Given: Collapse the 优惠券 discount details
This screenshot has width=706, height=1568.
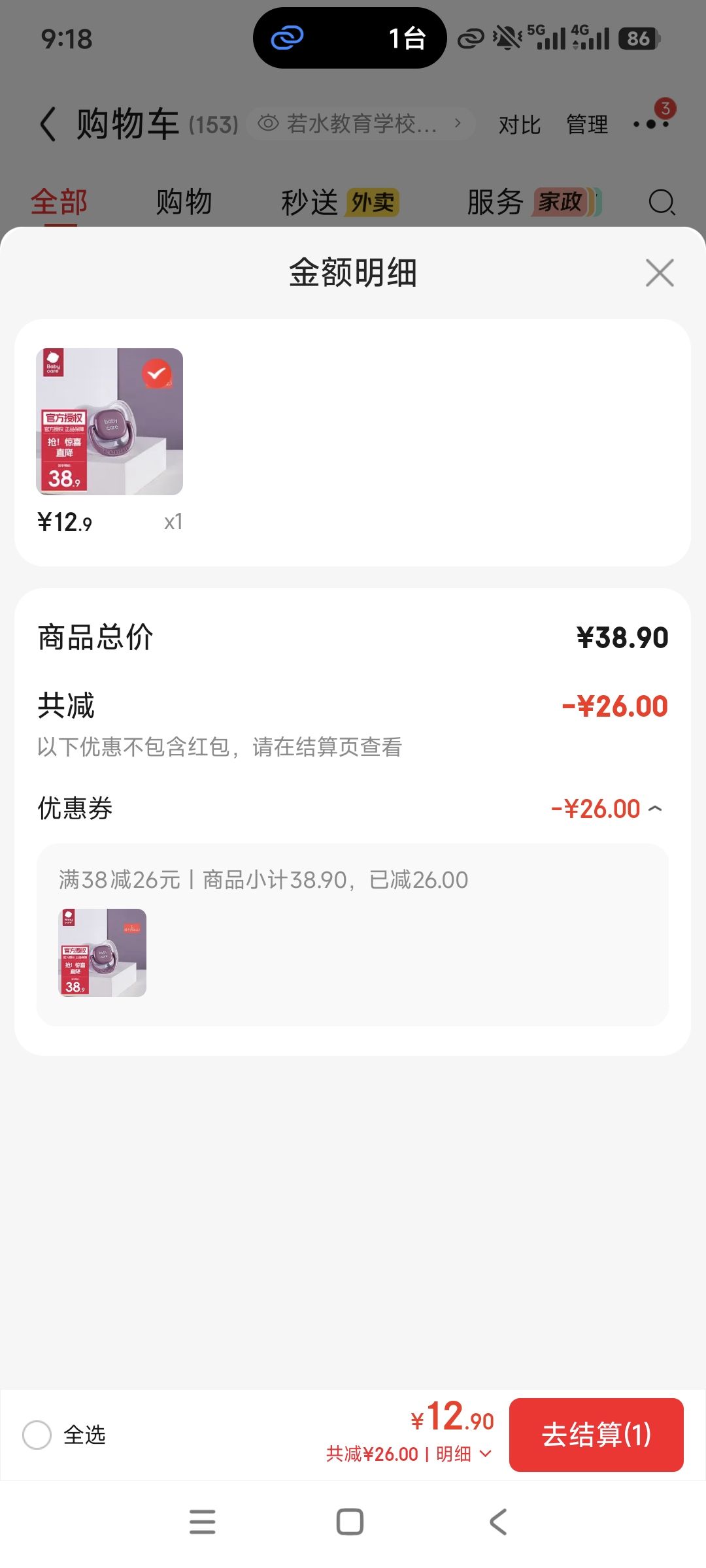Looking at the screenshot, I should [x=655, y=809].
